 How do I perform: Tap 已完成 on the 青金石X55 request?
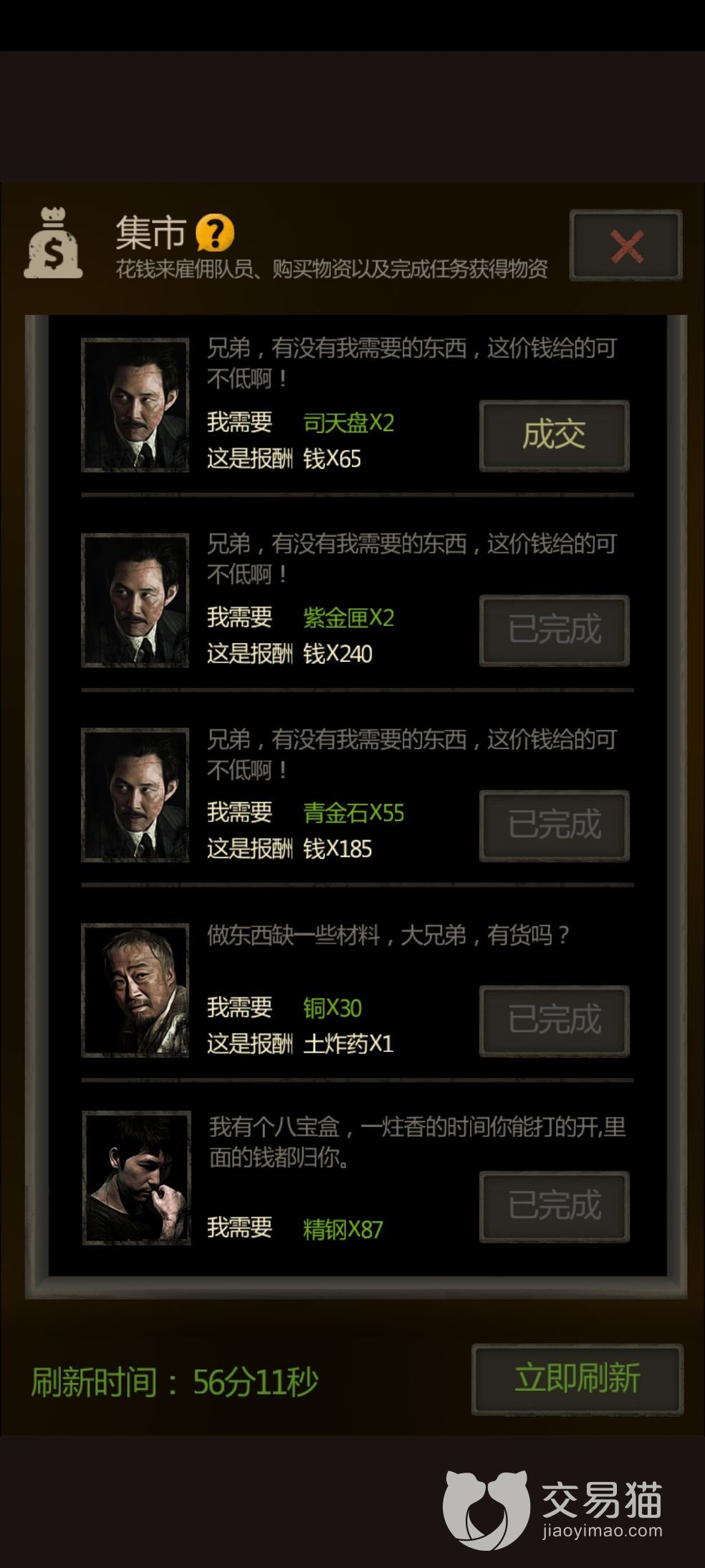(554, 825)
